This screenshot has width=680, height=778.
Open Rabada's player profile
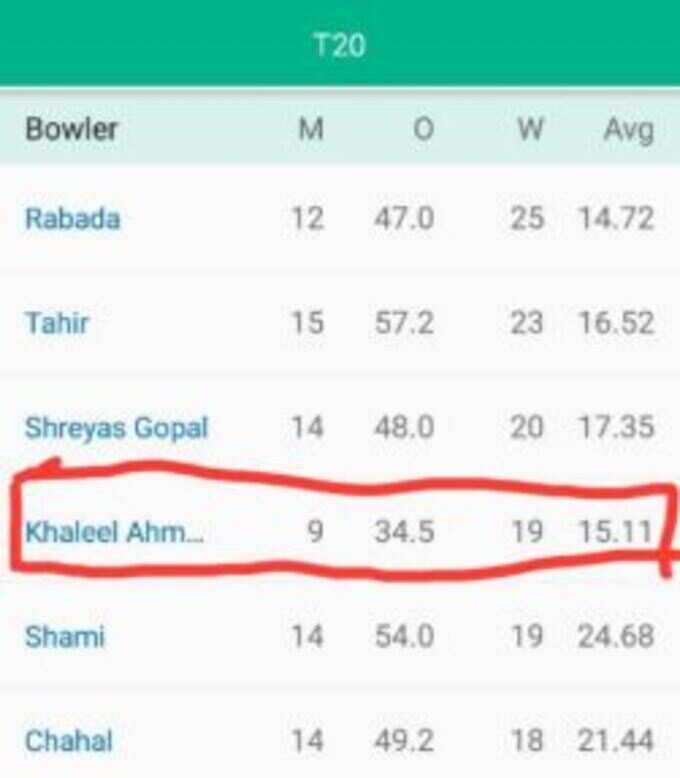(72, 219)
